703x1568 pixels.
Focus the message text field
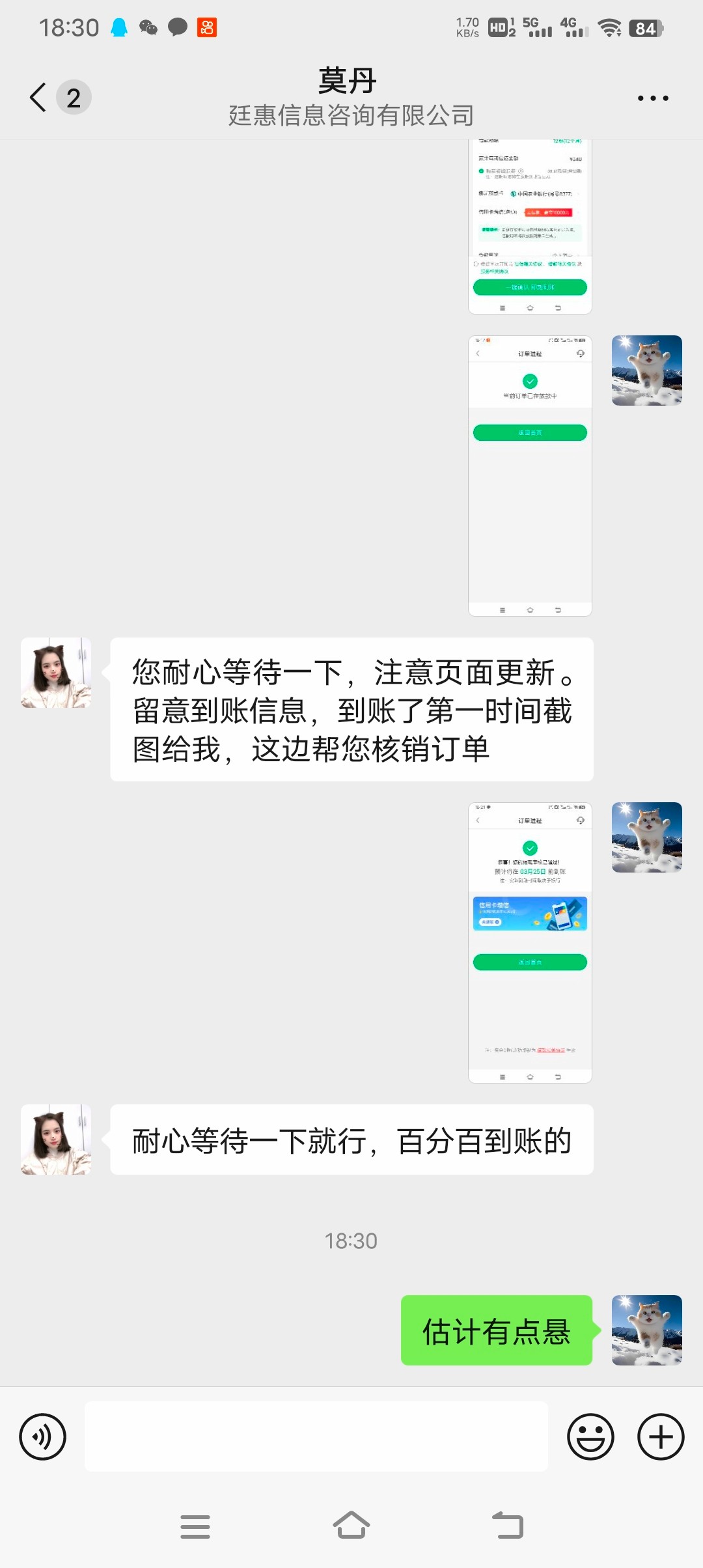(316, 1436)
